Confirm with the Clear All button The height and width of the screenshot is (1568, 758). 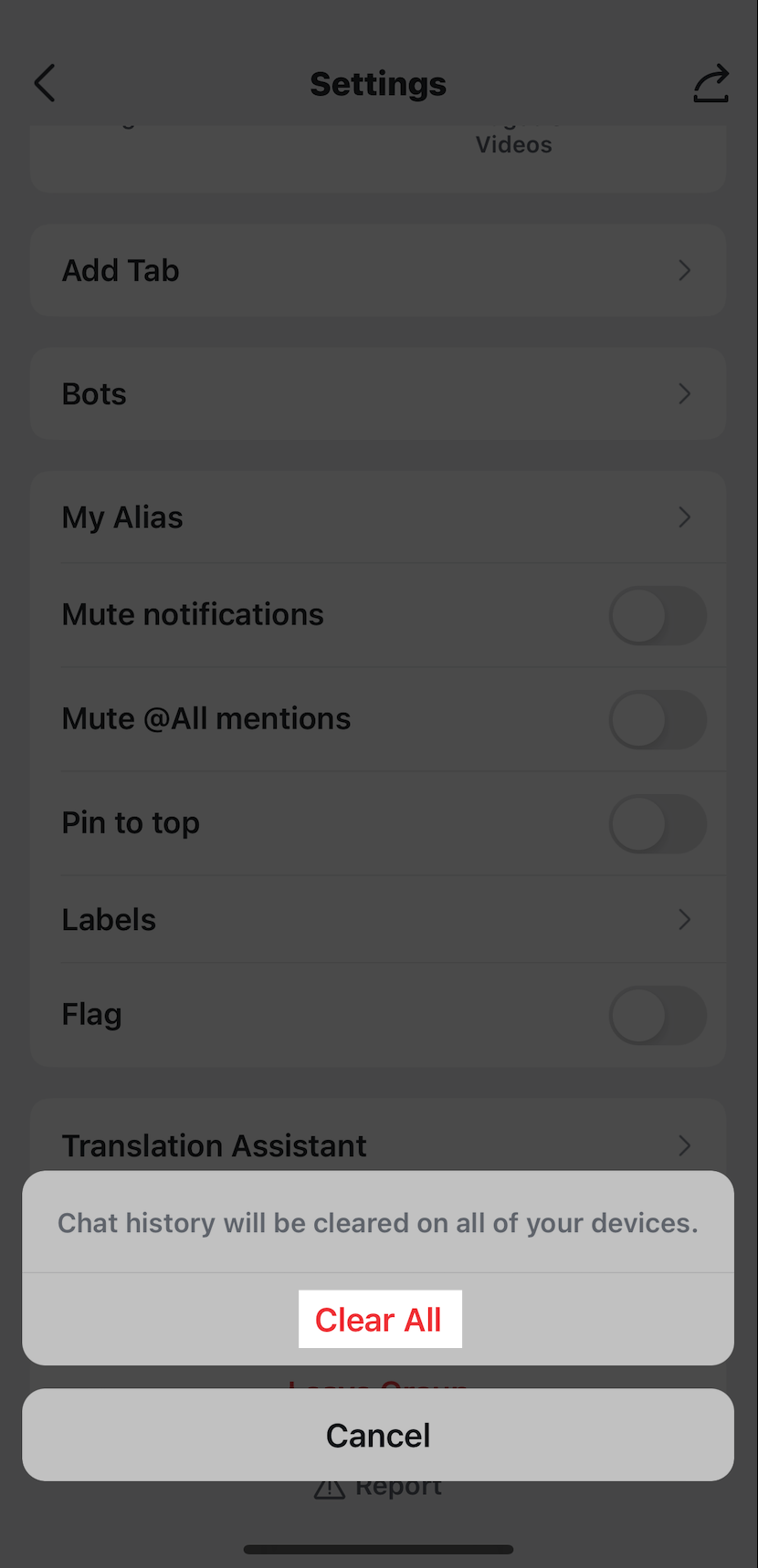point(380,1319)
